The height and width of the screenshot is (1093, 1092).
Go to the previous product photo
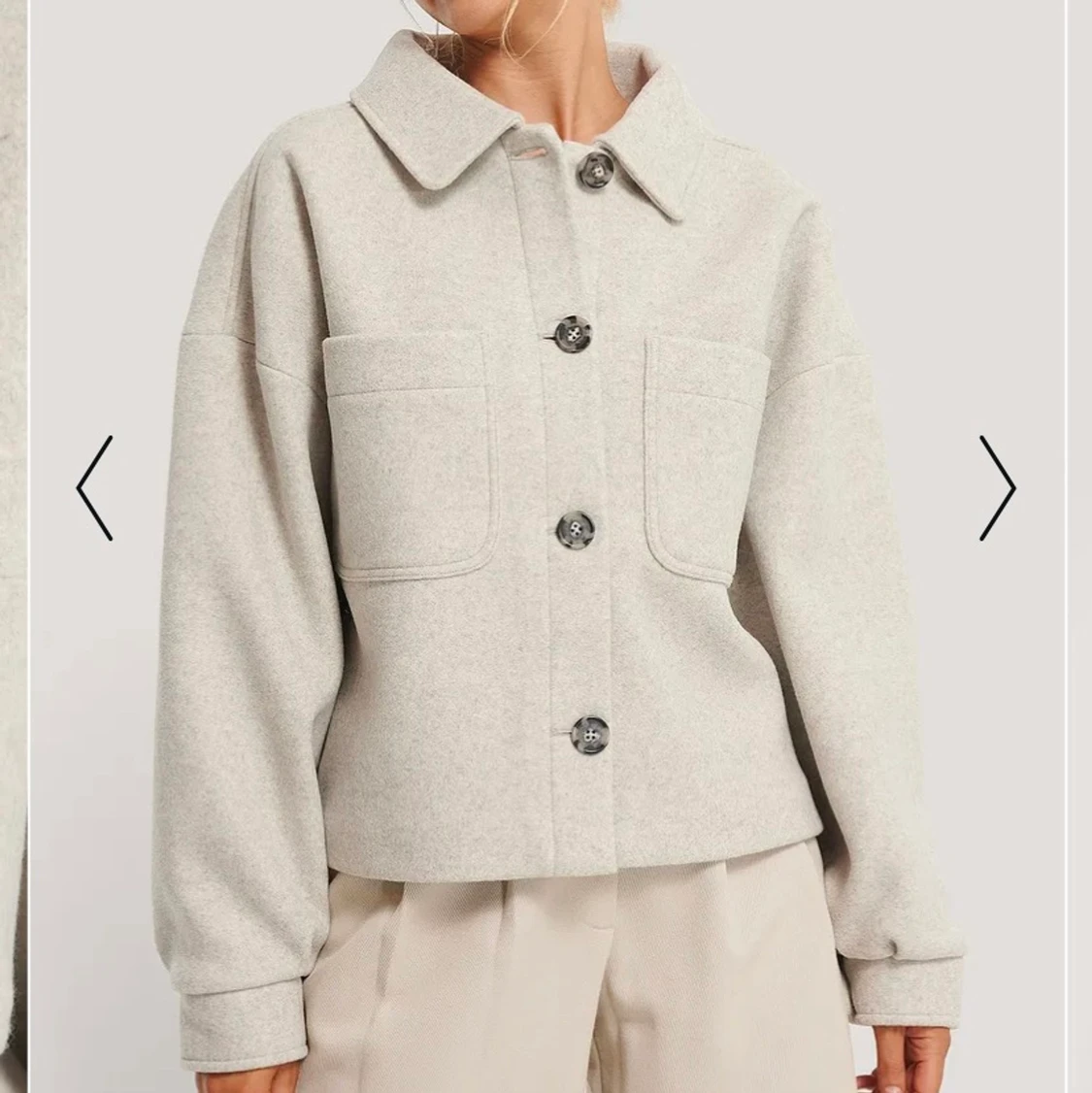tap(94, 487)
